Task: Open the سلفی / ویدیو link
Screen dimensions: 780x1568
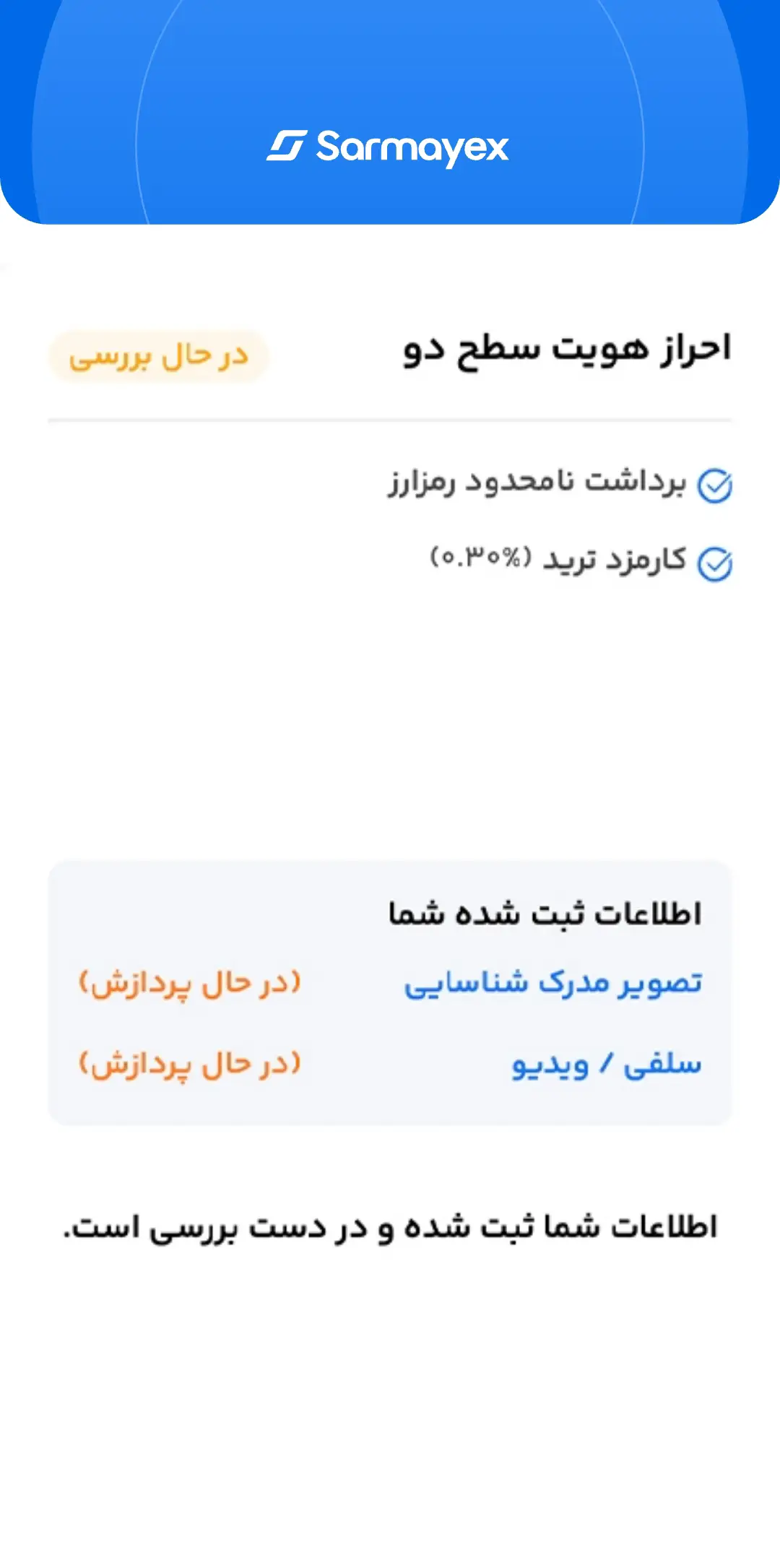Action: pos(606,1065)
